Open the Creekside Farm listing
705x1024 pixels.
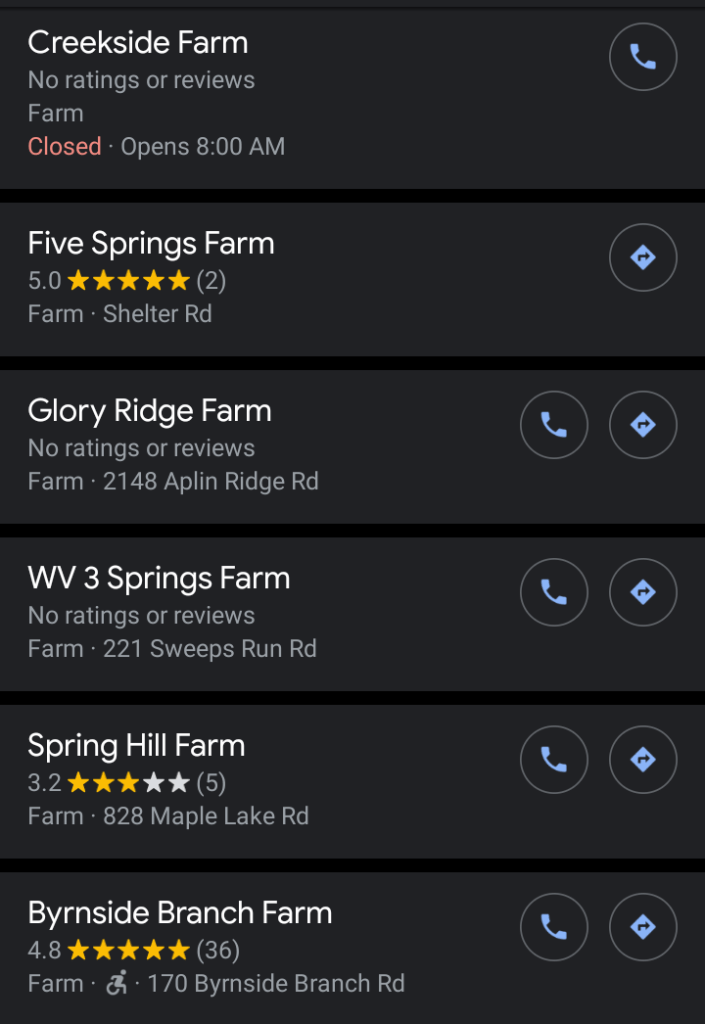tap(138, 43)
